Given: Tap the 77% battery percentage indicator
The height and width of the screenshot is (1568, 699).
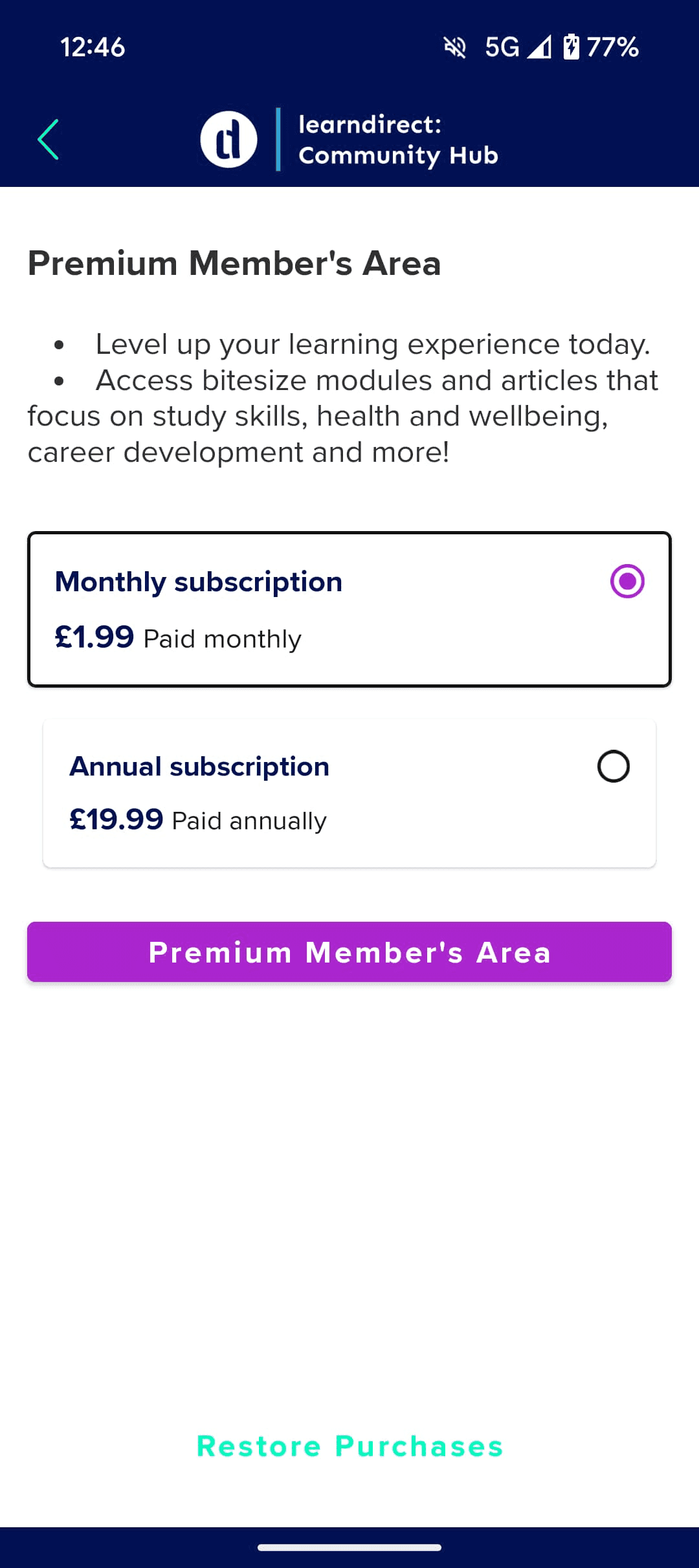Looking at the screenshot, I should (x=612, y=47).
